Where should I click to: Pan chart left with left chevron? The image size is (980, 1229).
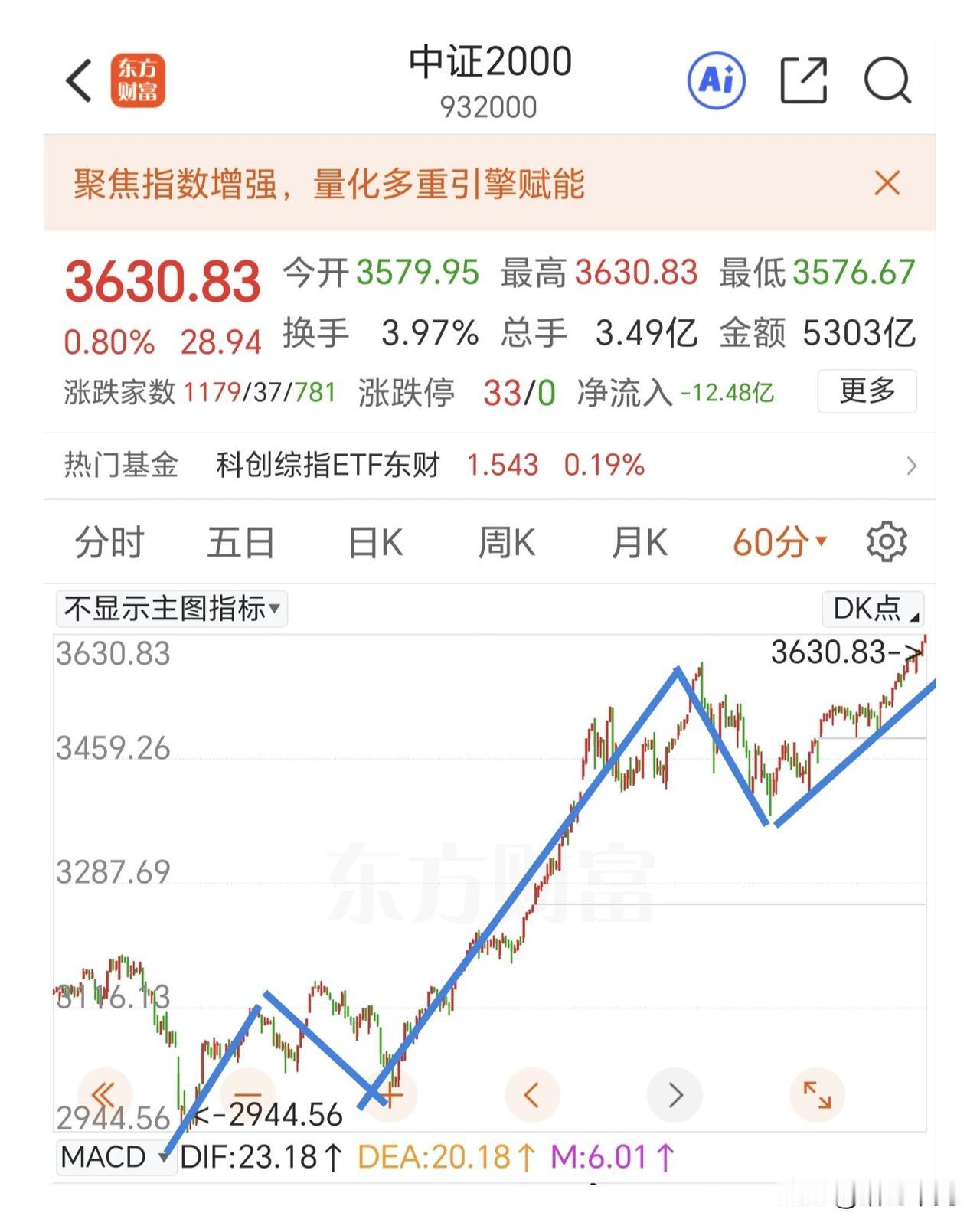pyautogui.click(x=533, y=1095)
